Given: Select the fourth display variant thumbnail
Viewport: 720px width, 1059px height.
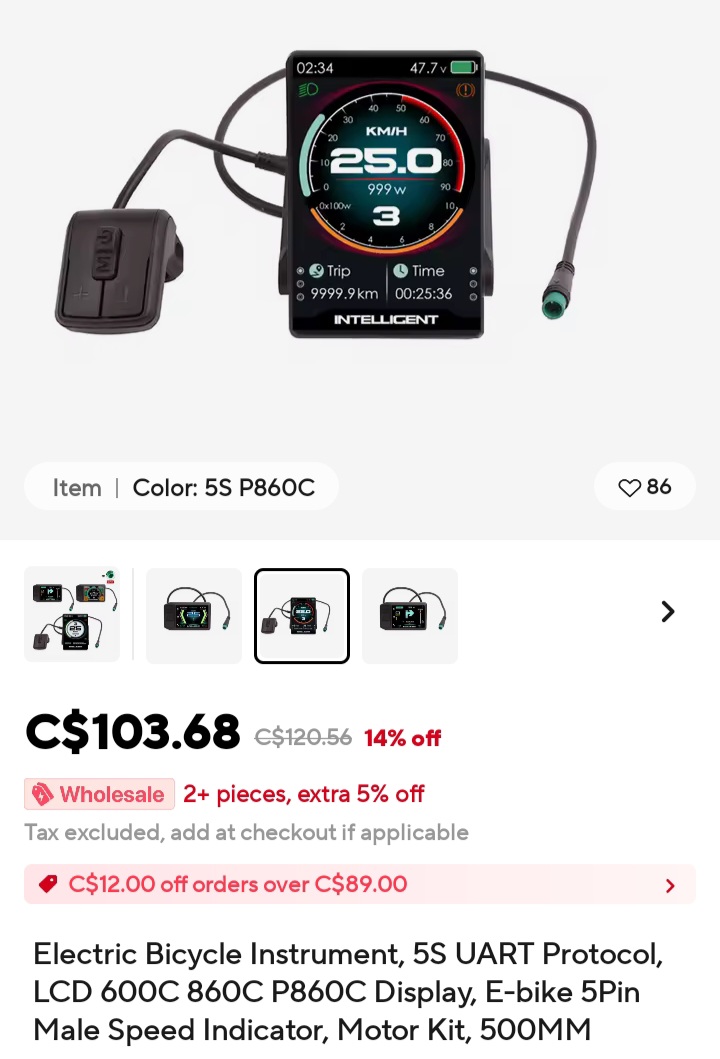Looking at the screenshot, I should pyautogui.click(x=410, y=614).
